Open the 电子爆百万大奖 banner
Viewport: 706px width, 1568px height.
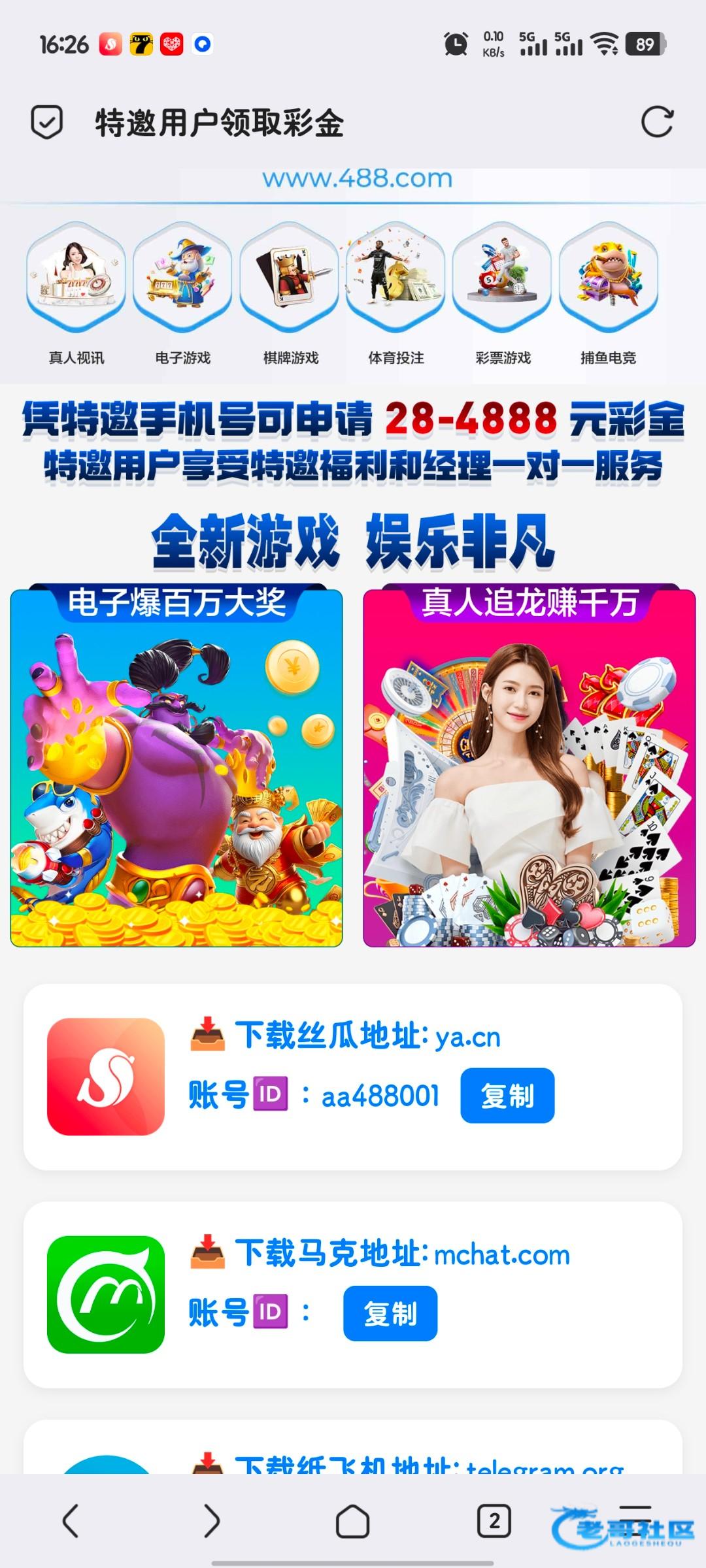point(176,765)
